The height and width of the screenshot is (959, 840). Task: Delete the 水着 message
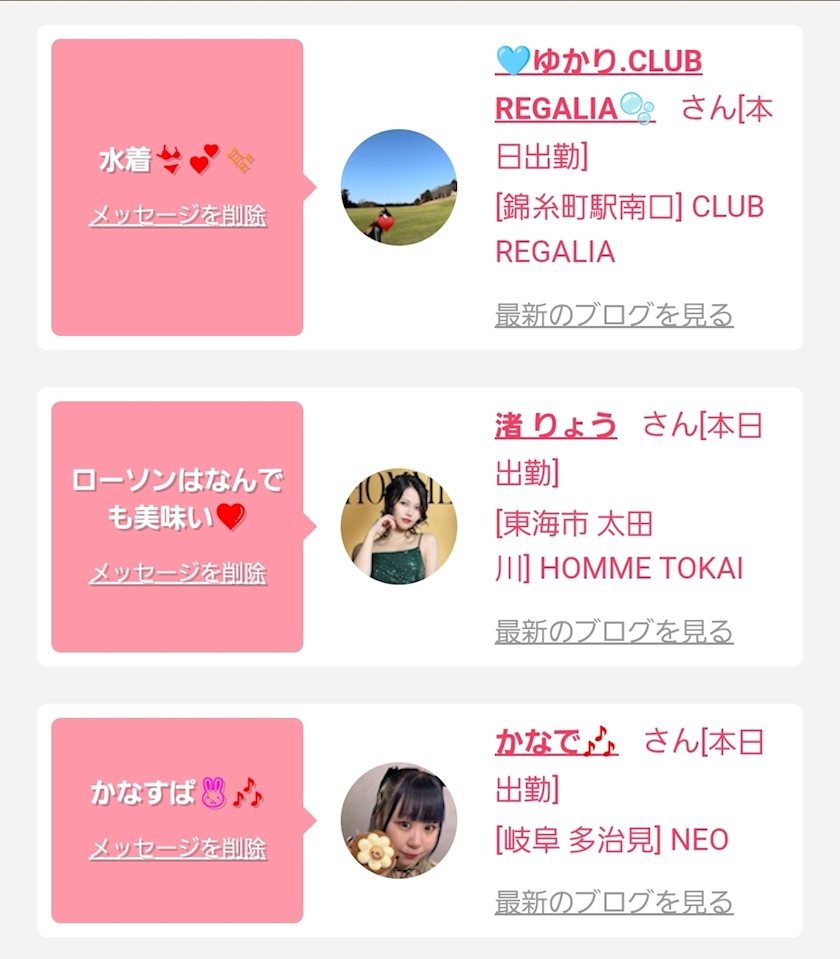(x=178, y=216)
